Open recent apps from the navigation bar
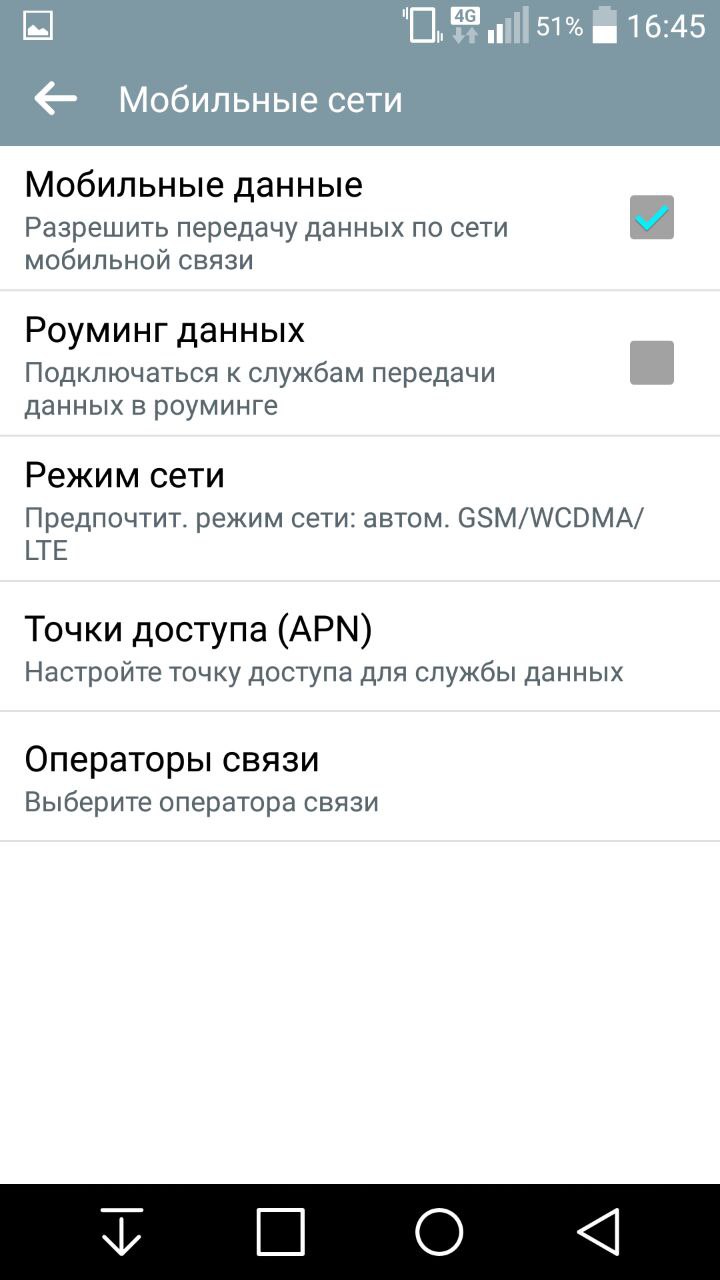The height and width of the screenshot is (1280, 720). click(281, 1231)
